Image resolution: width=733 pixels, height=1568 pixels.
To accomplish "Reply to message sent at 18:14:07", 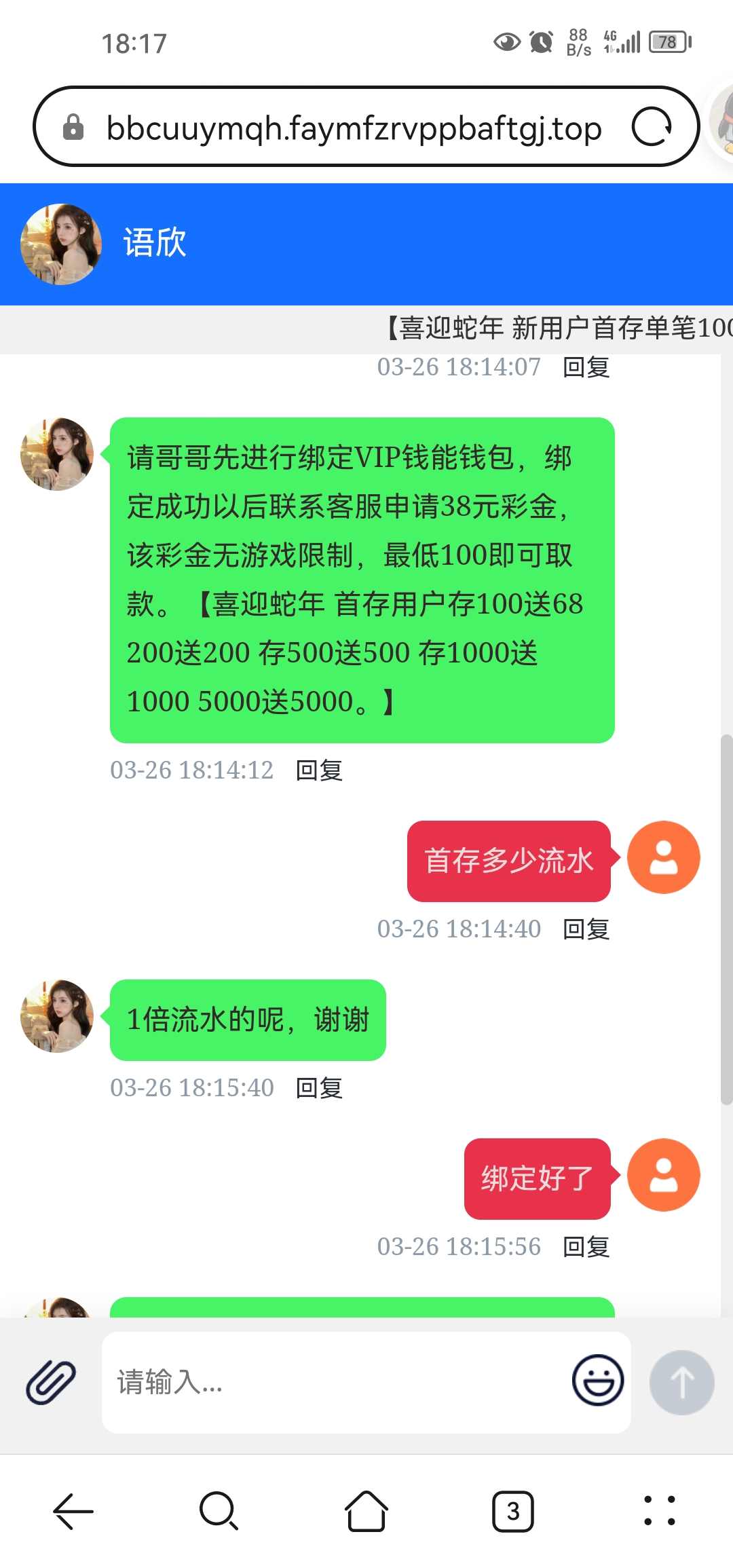I will click(x=586, y=367).
